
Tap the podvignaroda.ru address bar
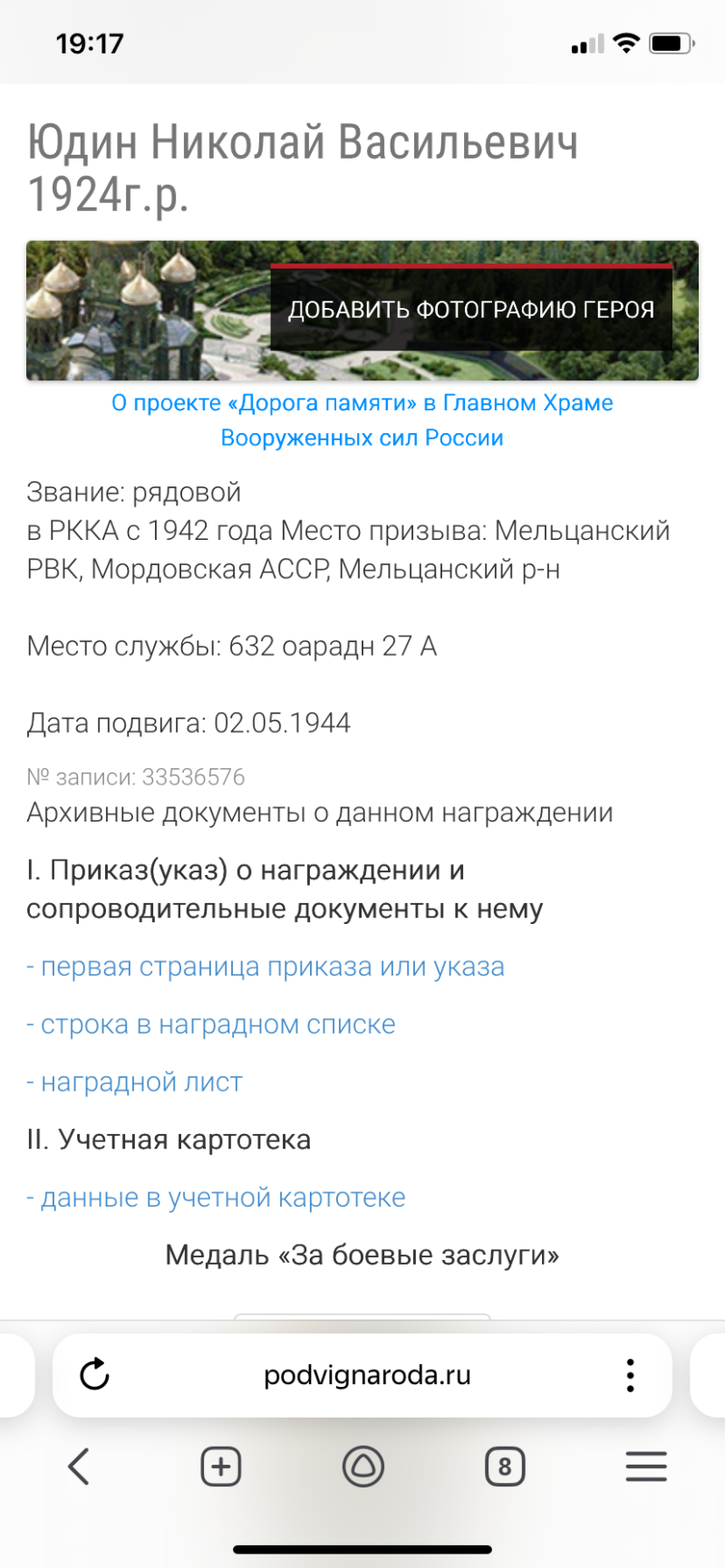(x=367, y=1375)
